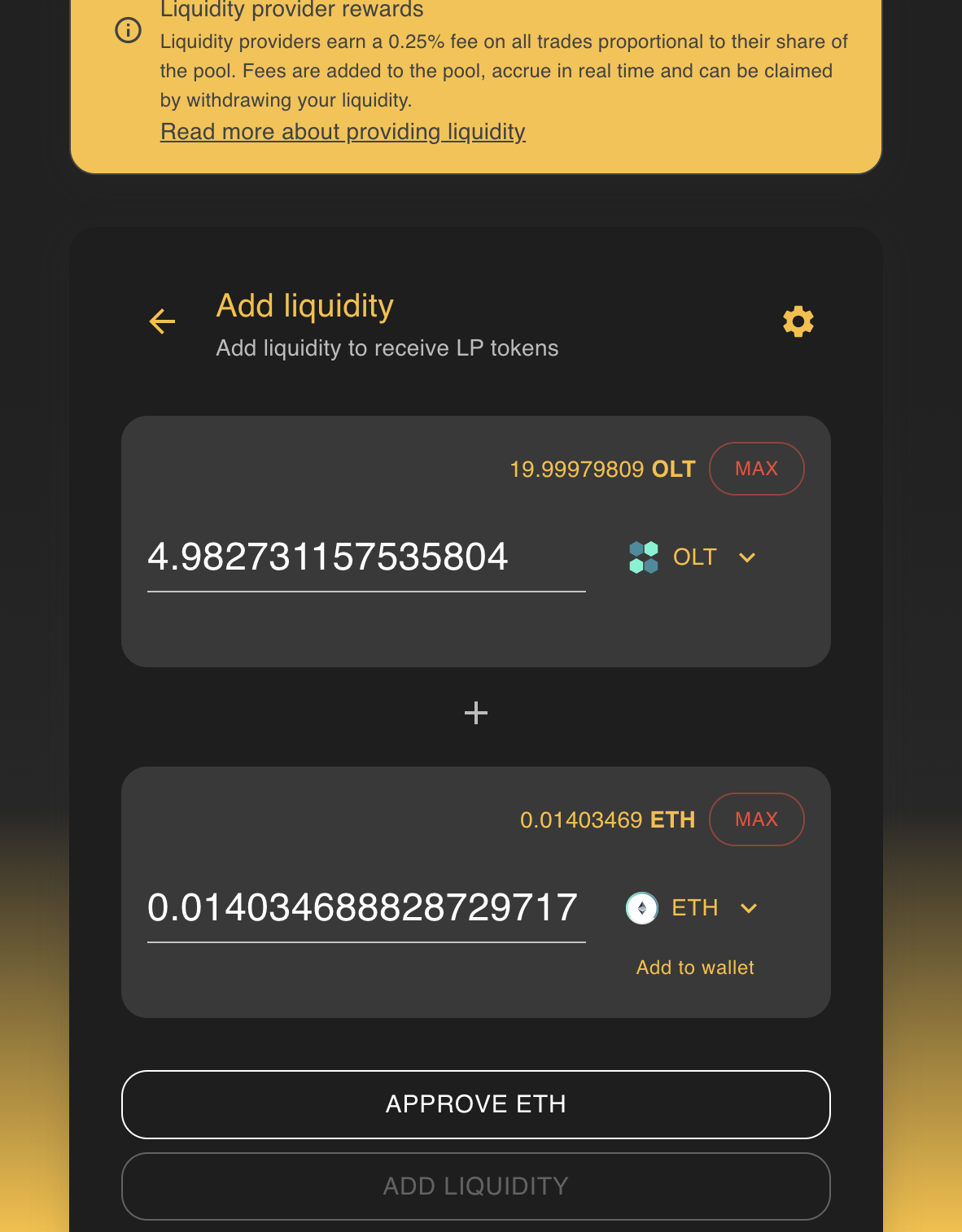
Task: Open the settings gear icon
Action: [x=798, y=321]
